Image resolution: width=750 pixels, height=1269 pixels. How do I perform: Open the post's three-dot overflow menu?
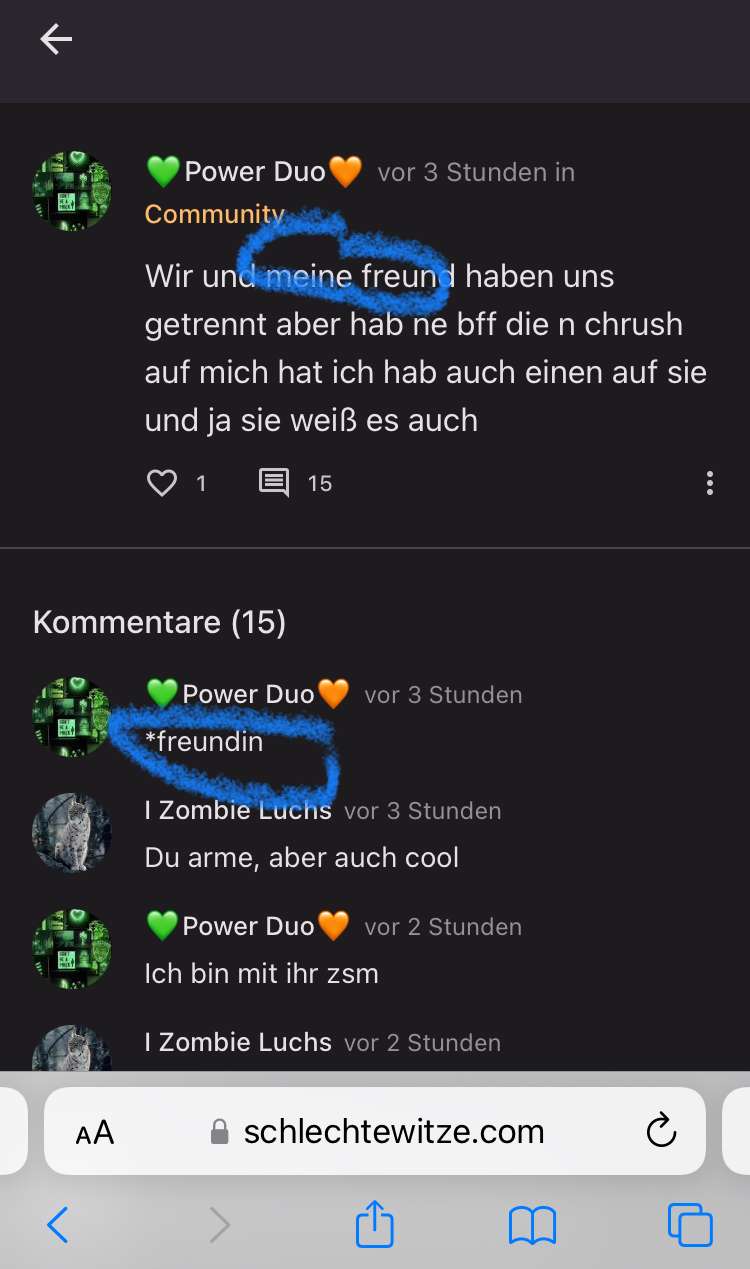pyautogui.click(x=709, y=484)
